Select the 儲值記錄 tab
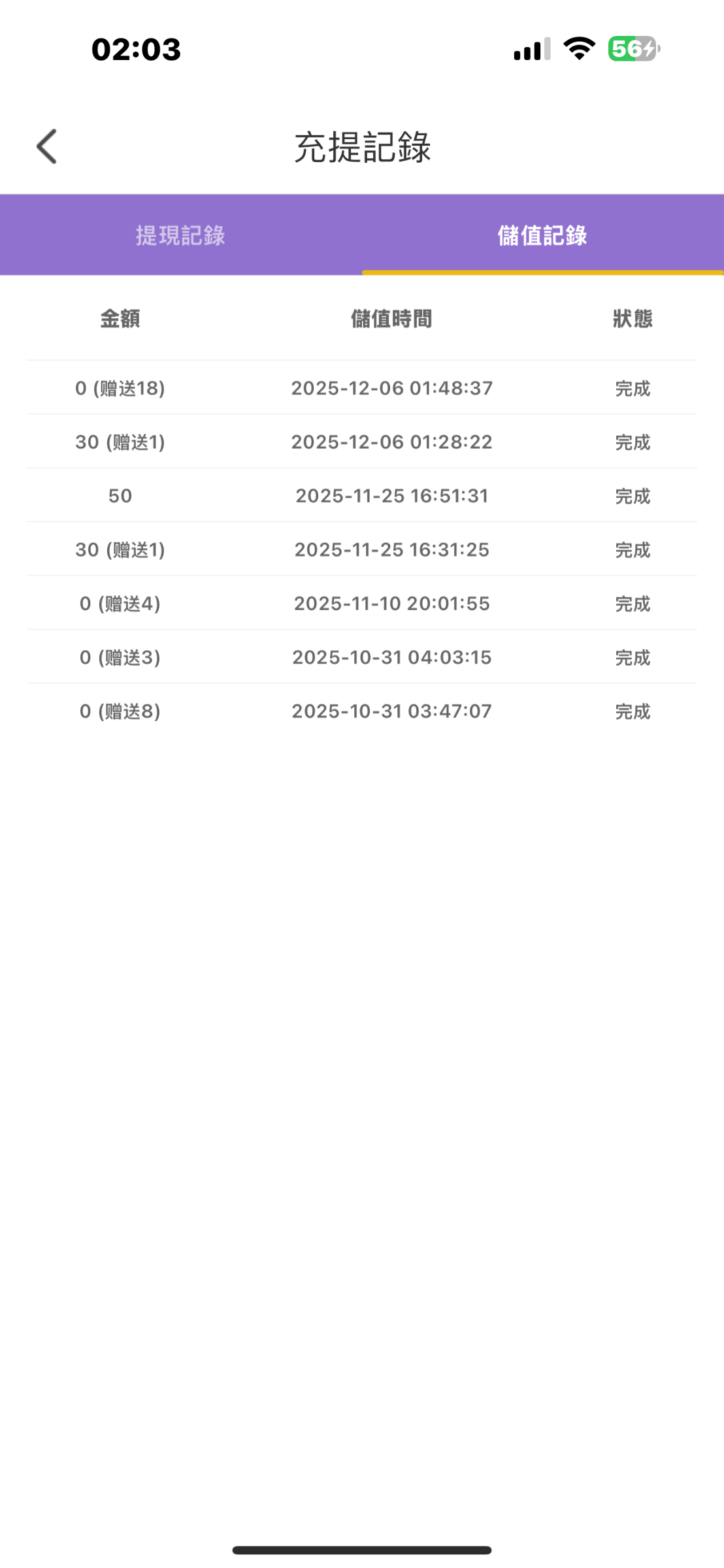 pos(542,235)
